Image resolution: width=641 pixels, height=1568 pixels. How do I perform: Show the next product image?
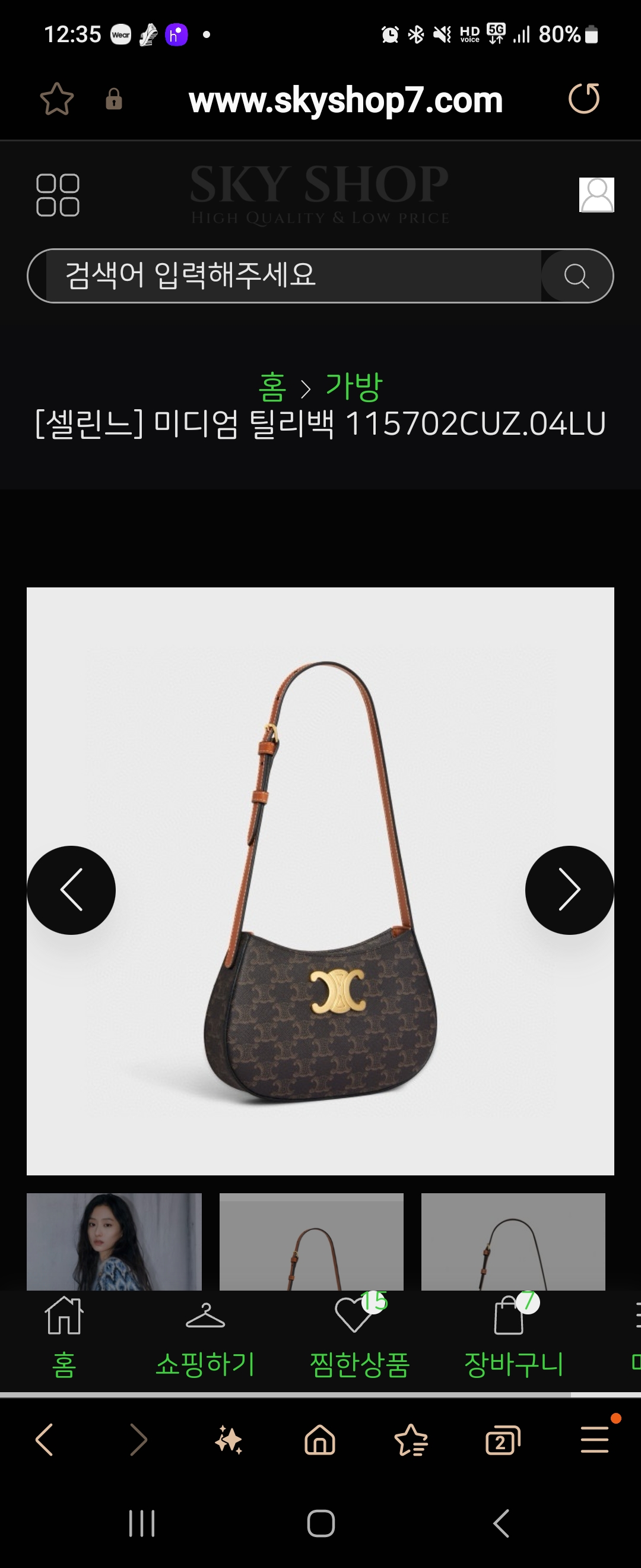pos(569,890)
